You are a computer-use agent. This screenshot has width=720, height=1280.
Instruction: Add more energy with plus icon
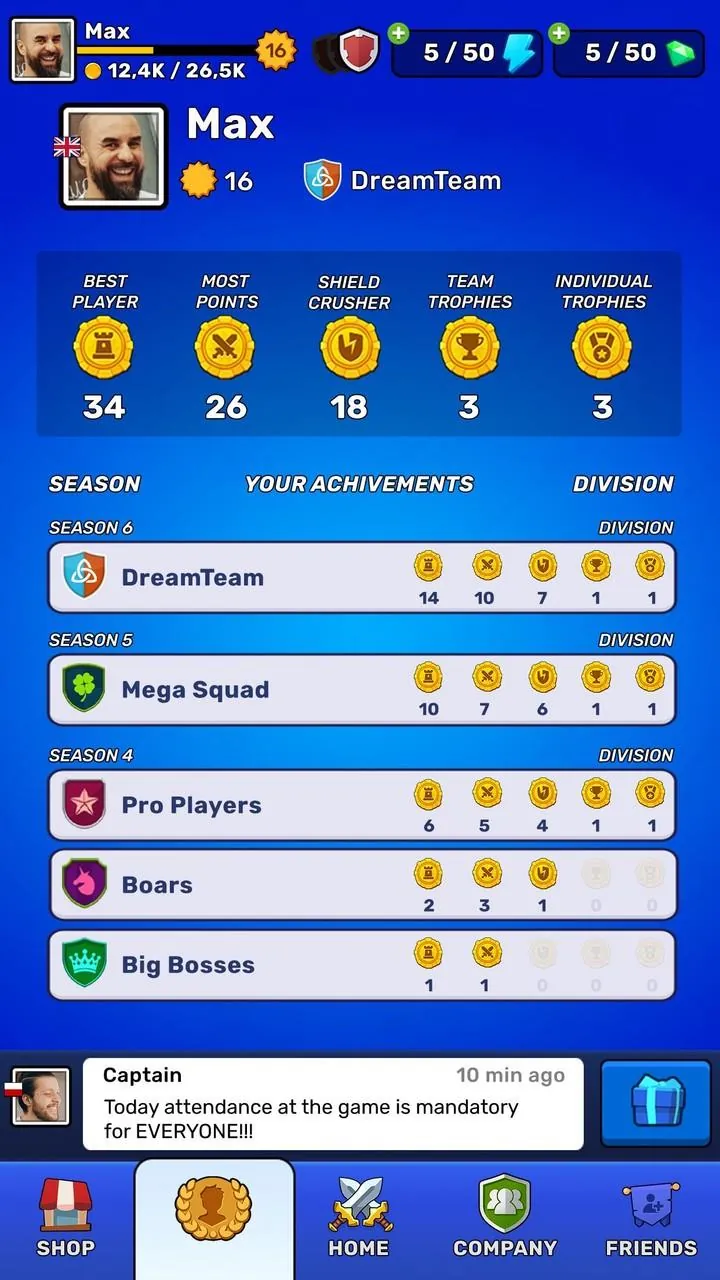tap(399, 34)
